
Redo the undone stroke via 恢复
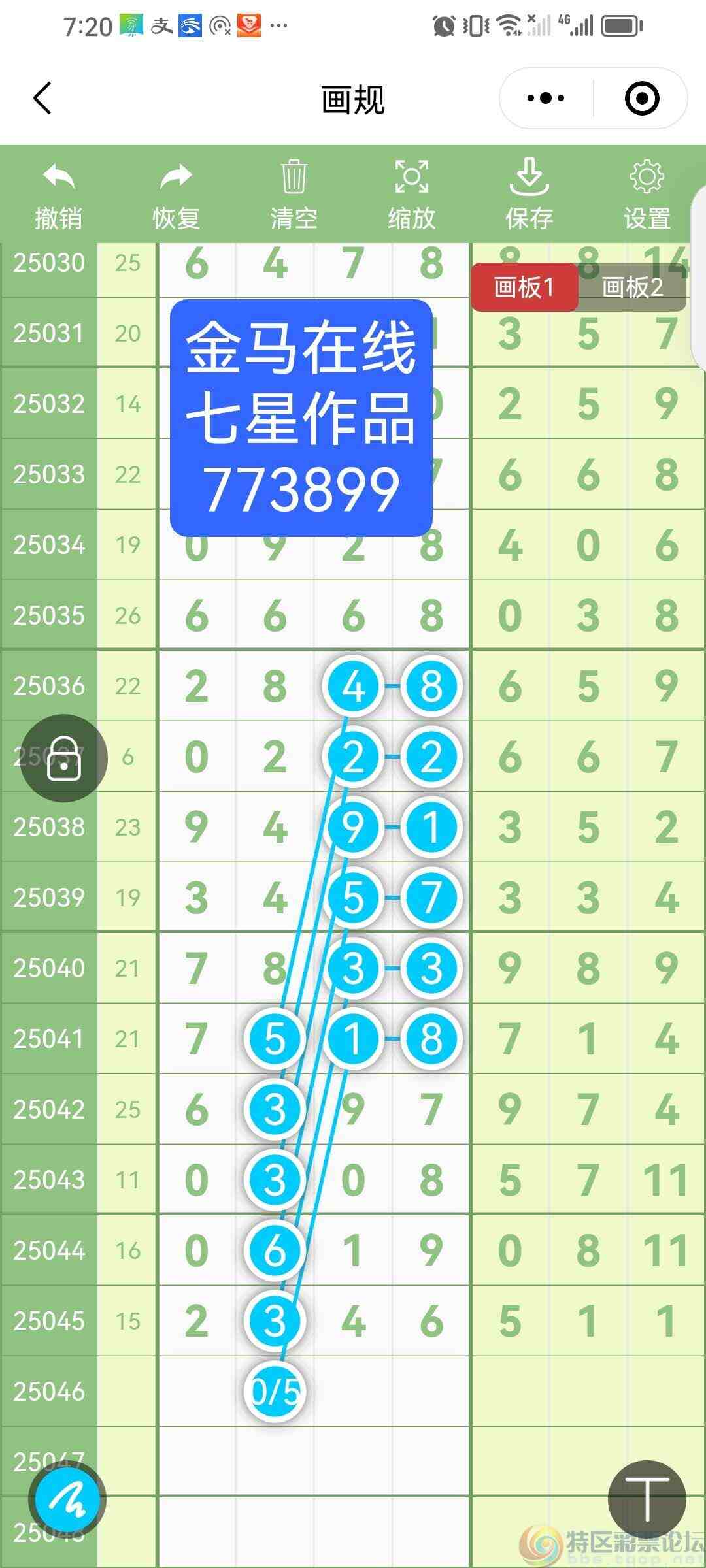(175, 193)
